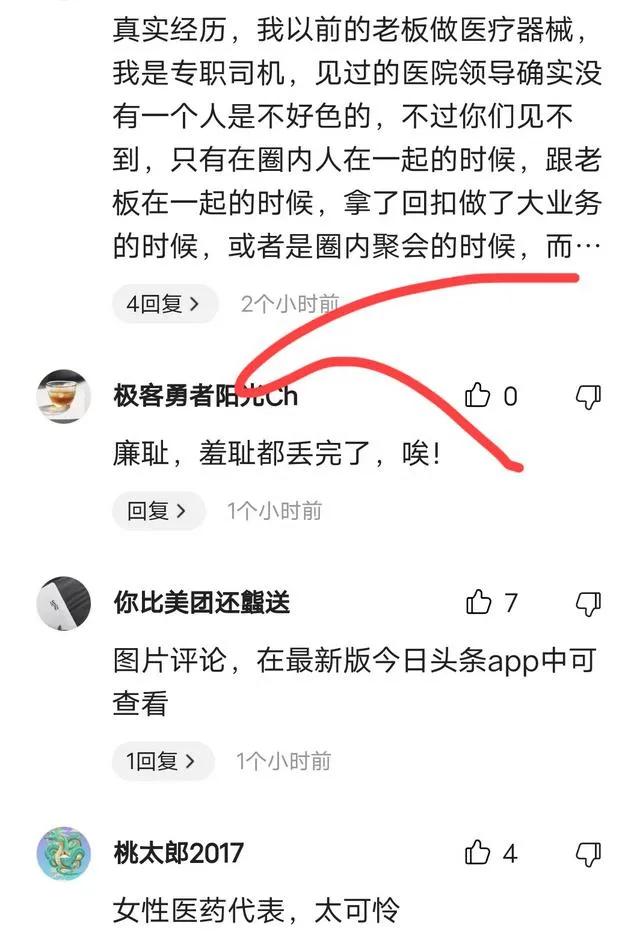Dislike the comment by 极客勇者阳光Ch
Image resolution: width=640 pixels, height=946 pixels.
point(589,397)
